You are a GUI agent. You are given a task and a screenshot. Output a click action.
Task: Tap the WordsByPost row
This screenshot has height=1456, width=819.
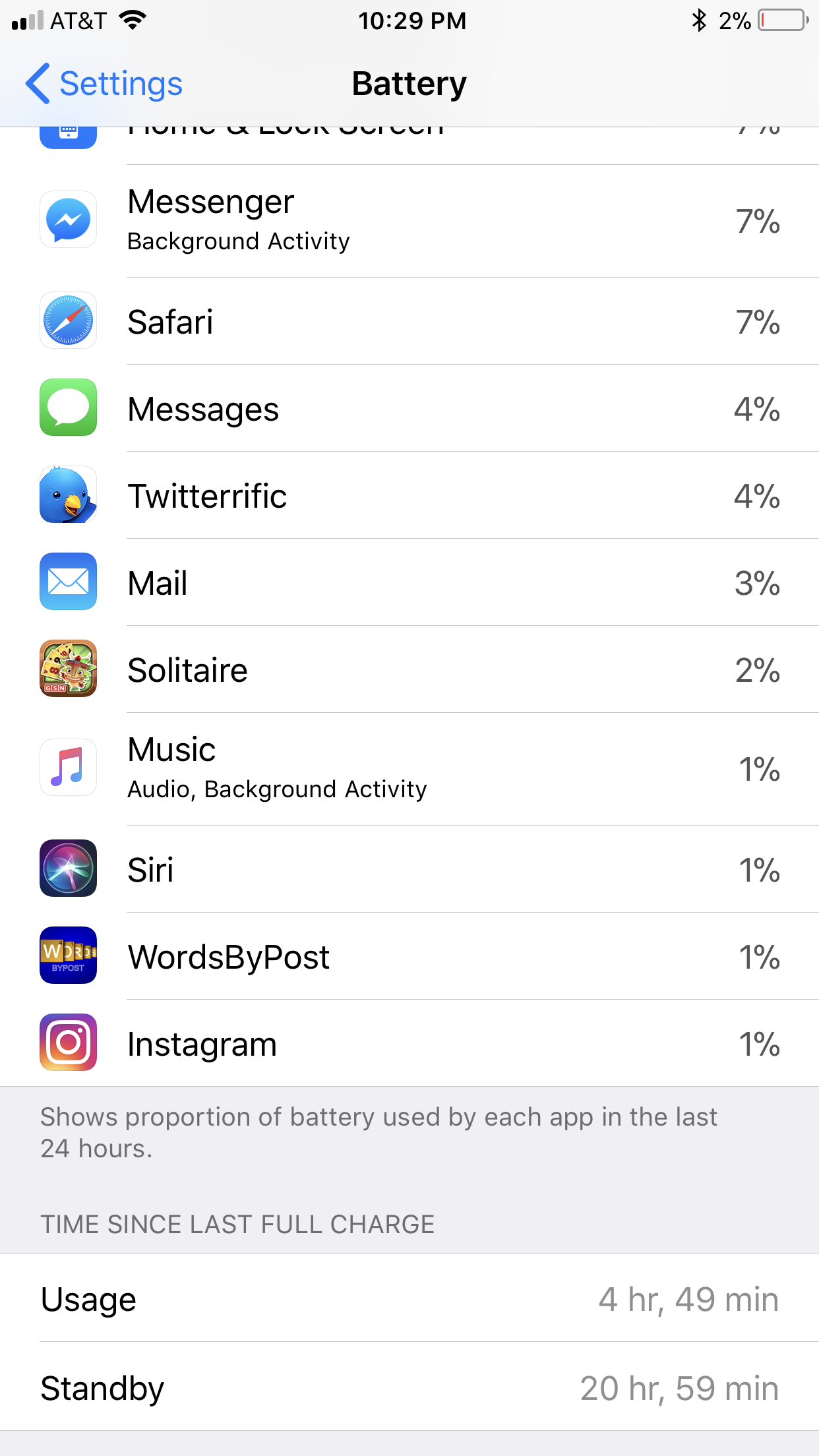409,956
